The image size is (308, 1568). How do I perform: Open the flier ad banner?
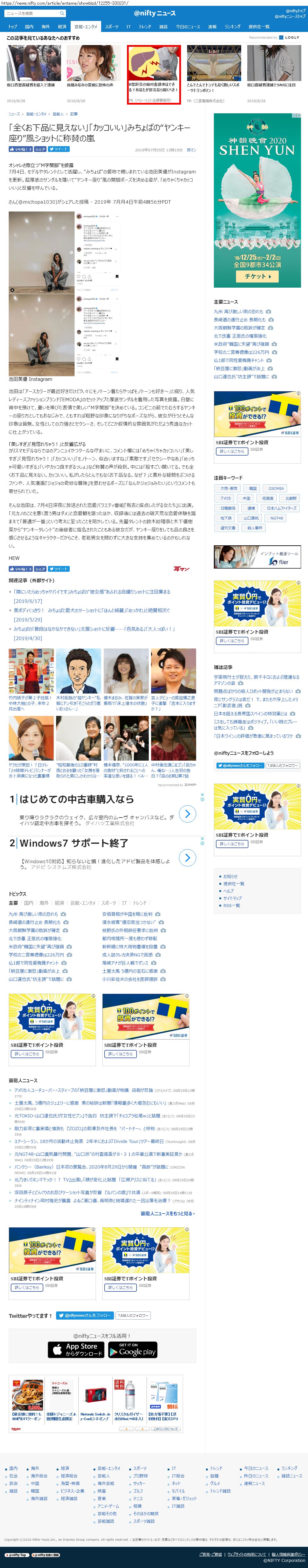257,556
